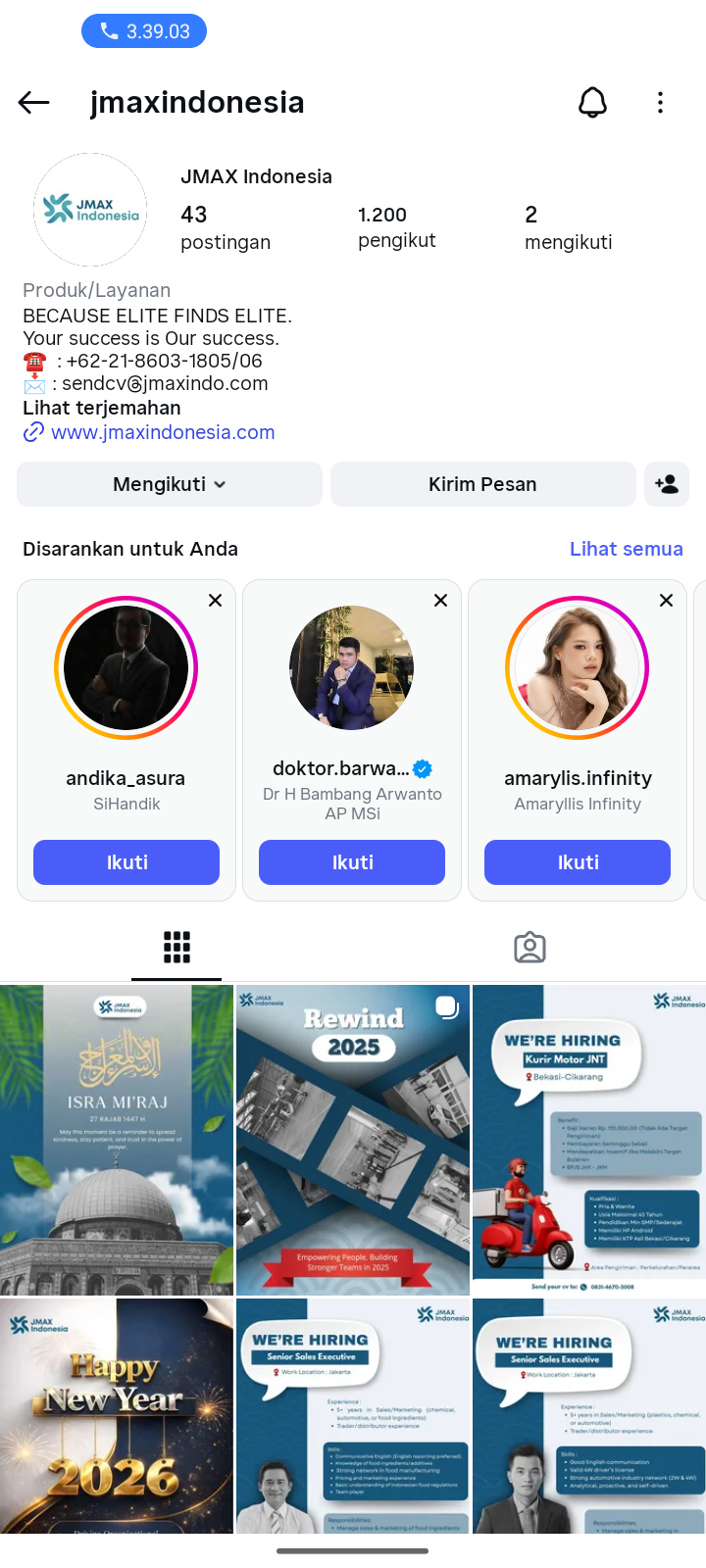Close the amarylis.infinity suggestion card
Viewport: 706px width, 1568px height.
click(667, 601)
